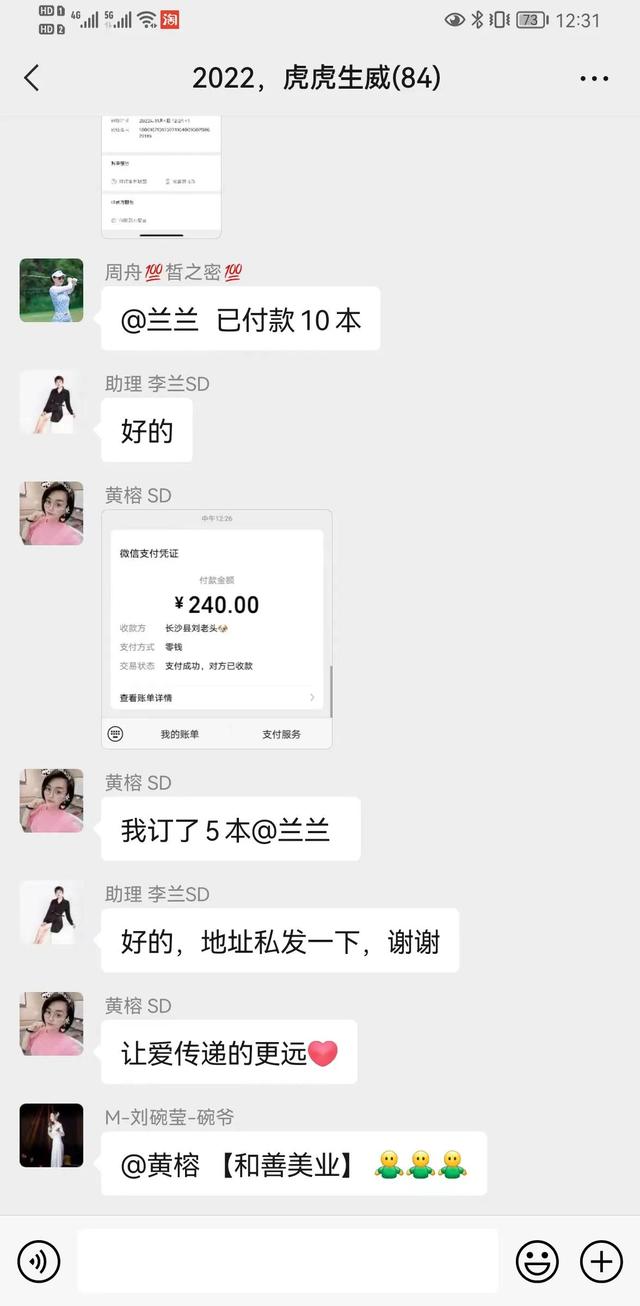
Task: Tap 黄榕's avatar beside 让爱传递的更远
Action: [x=51, y=1024]
